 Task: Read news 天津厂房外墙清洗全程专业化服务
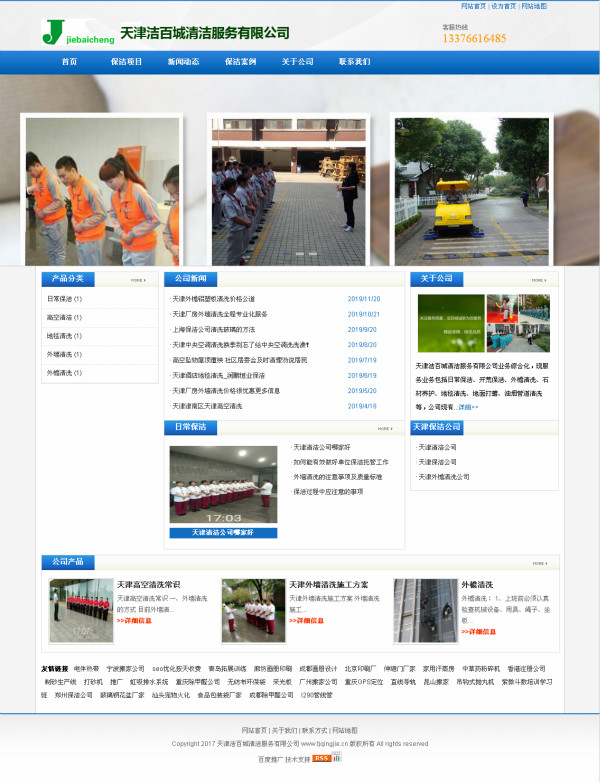[220, 314]
